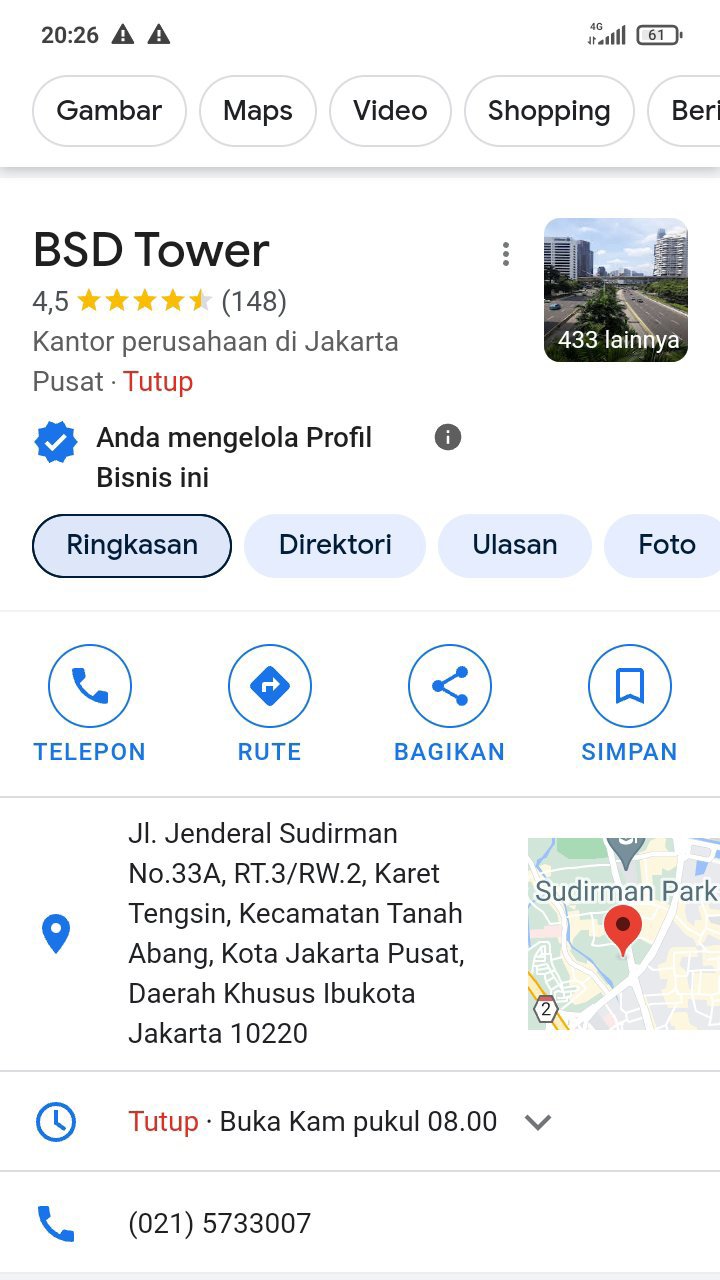Select the Video search filter
Screen dimensions: 720x1280
tap(390, 111)
